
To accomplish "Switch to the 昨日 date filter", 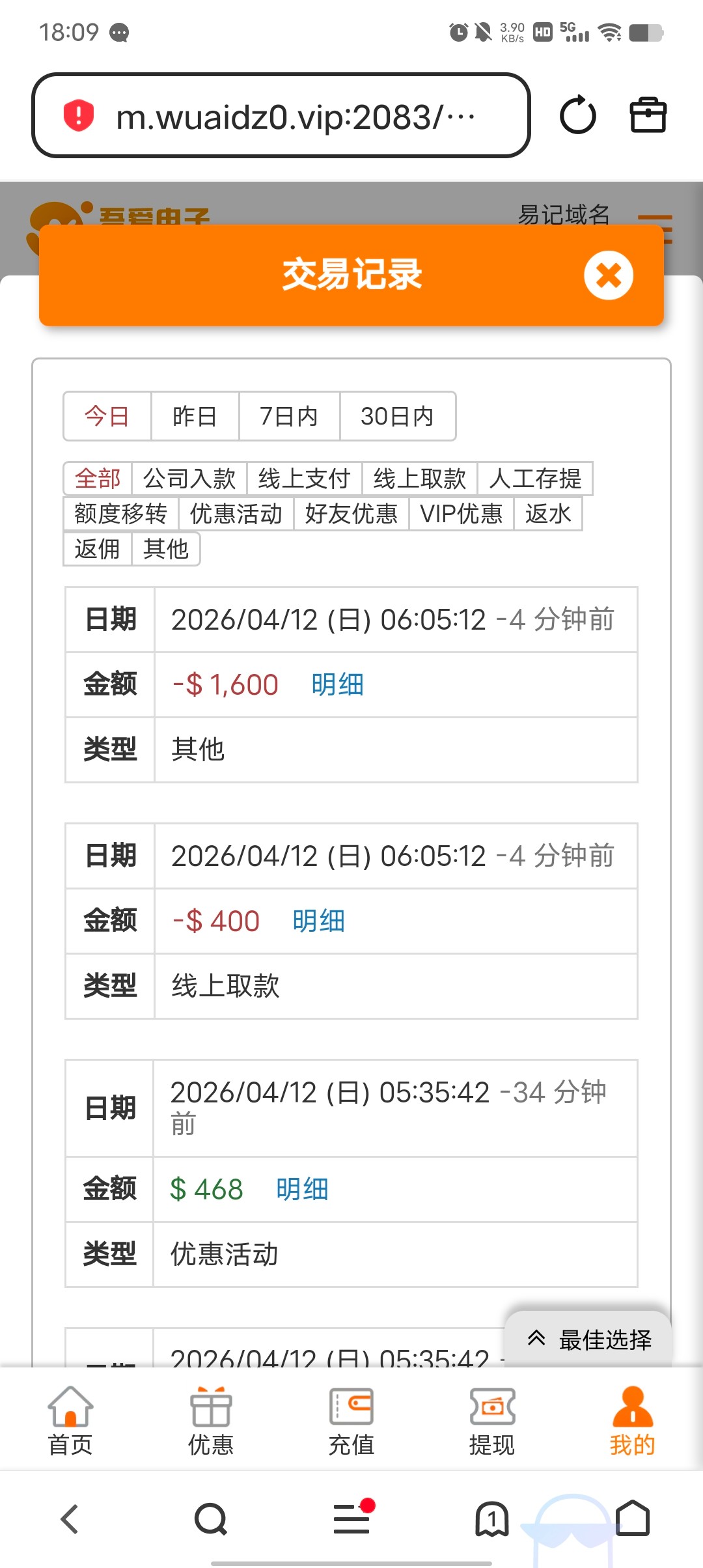I will pyautogui.click(x=195, y=416).
